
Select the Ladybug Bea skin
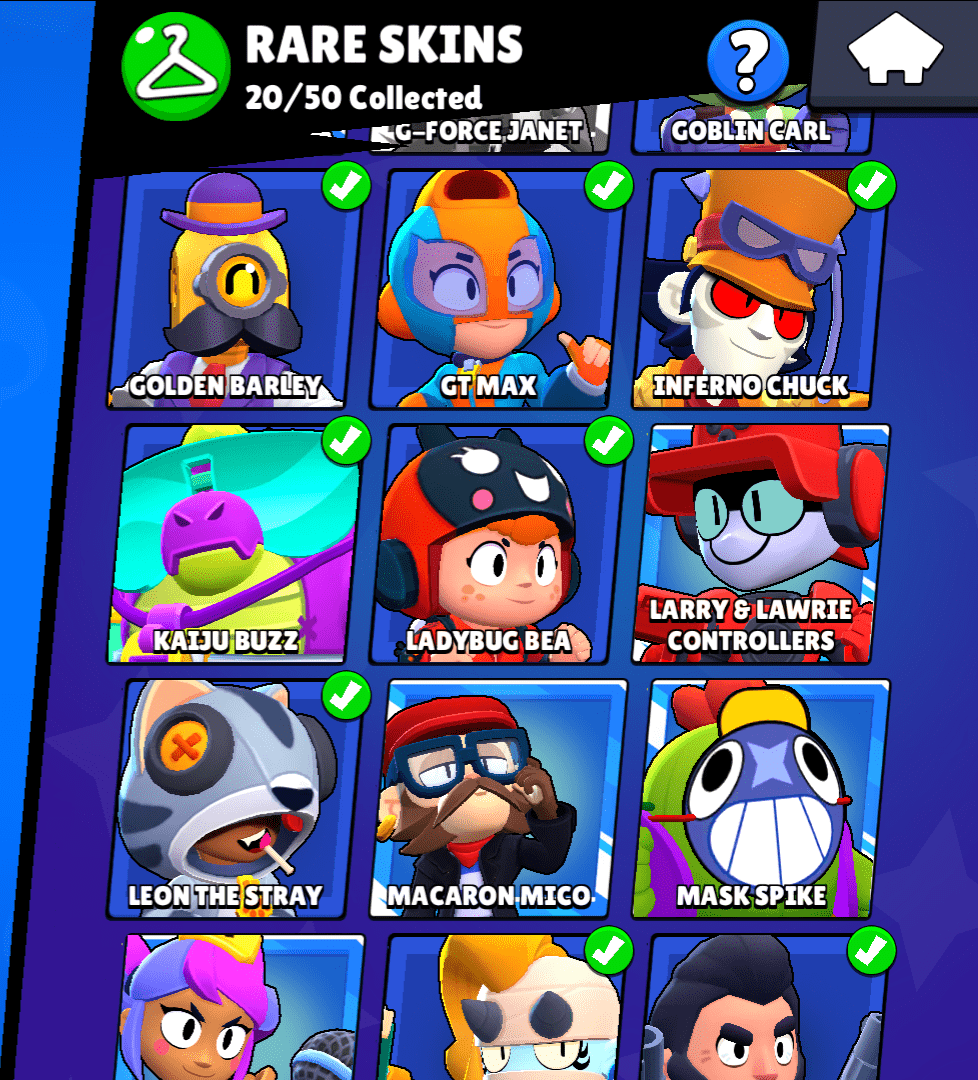497,545
